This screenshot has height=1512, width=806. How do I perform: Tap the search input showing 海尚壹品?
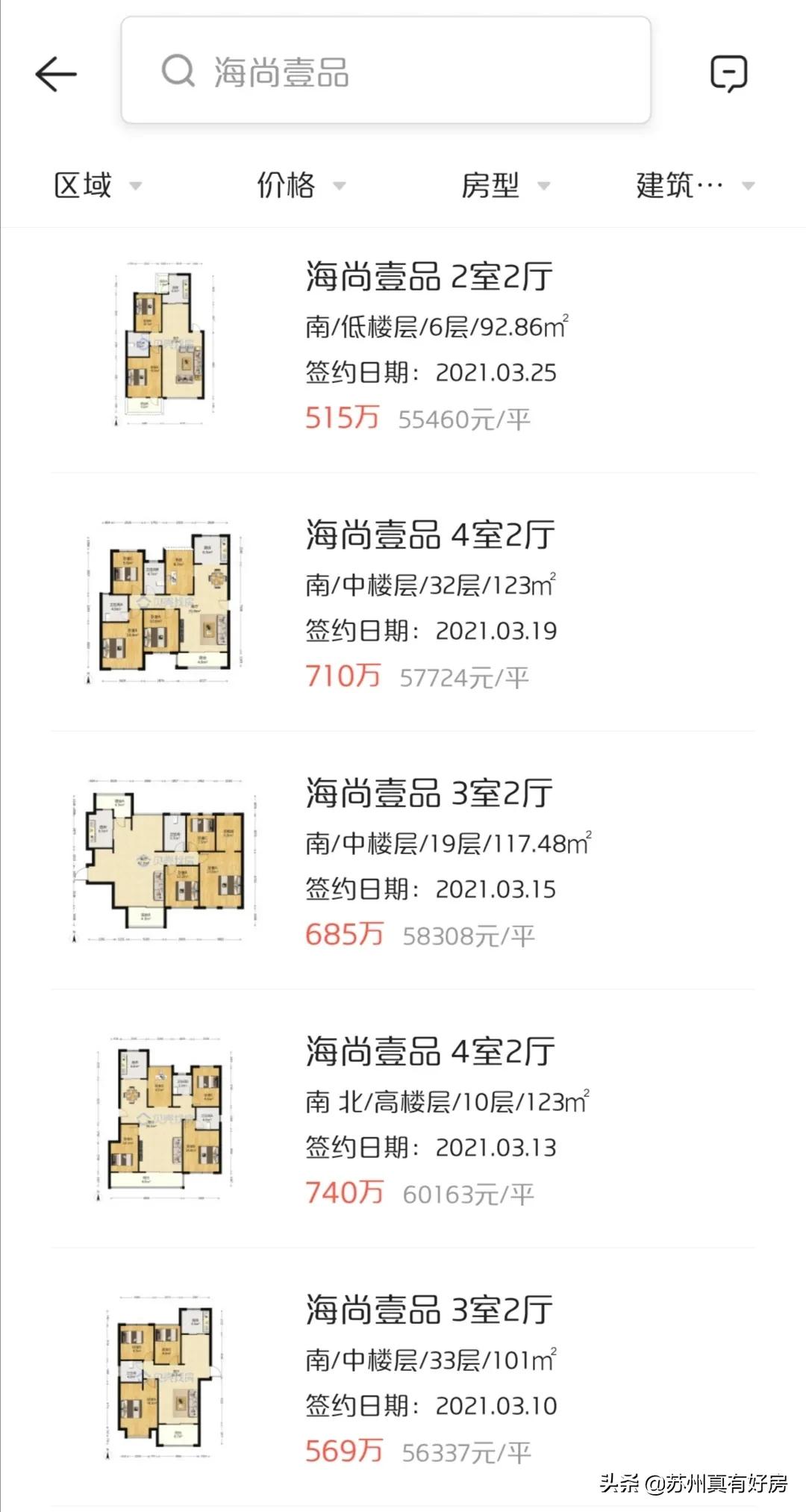point(388,72)
